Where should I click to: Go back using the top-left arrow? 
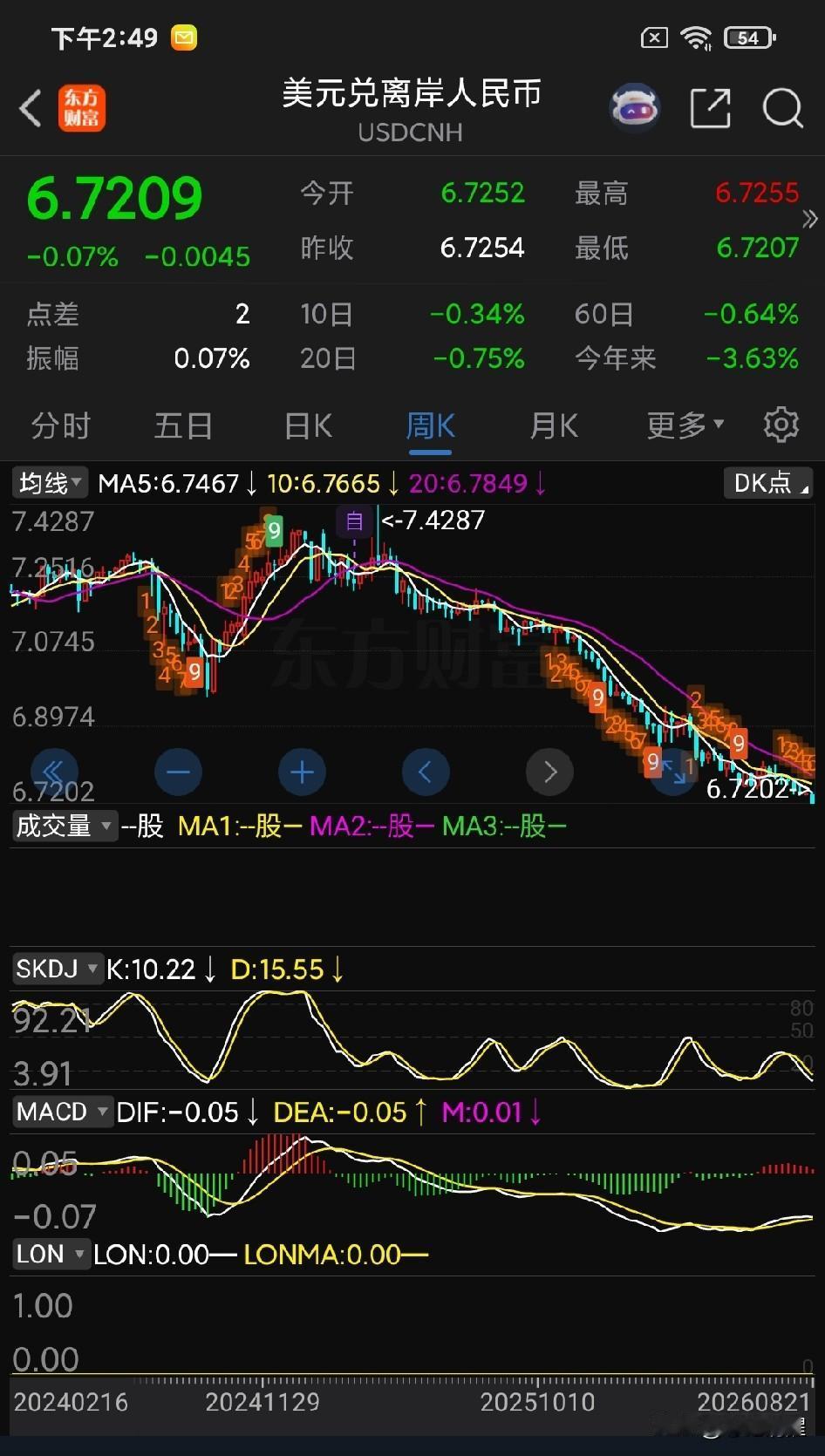coord(31,109)
